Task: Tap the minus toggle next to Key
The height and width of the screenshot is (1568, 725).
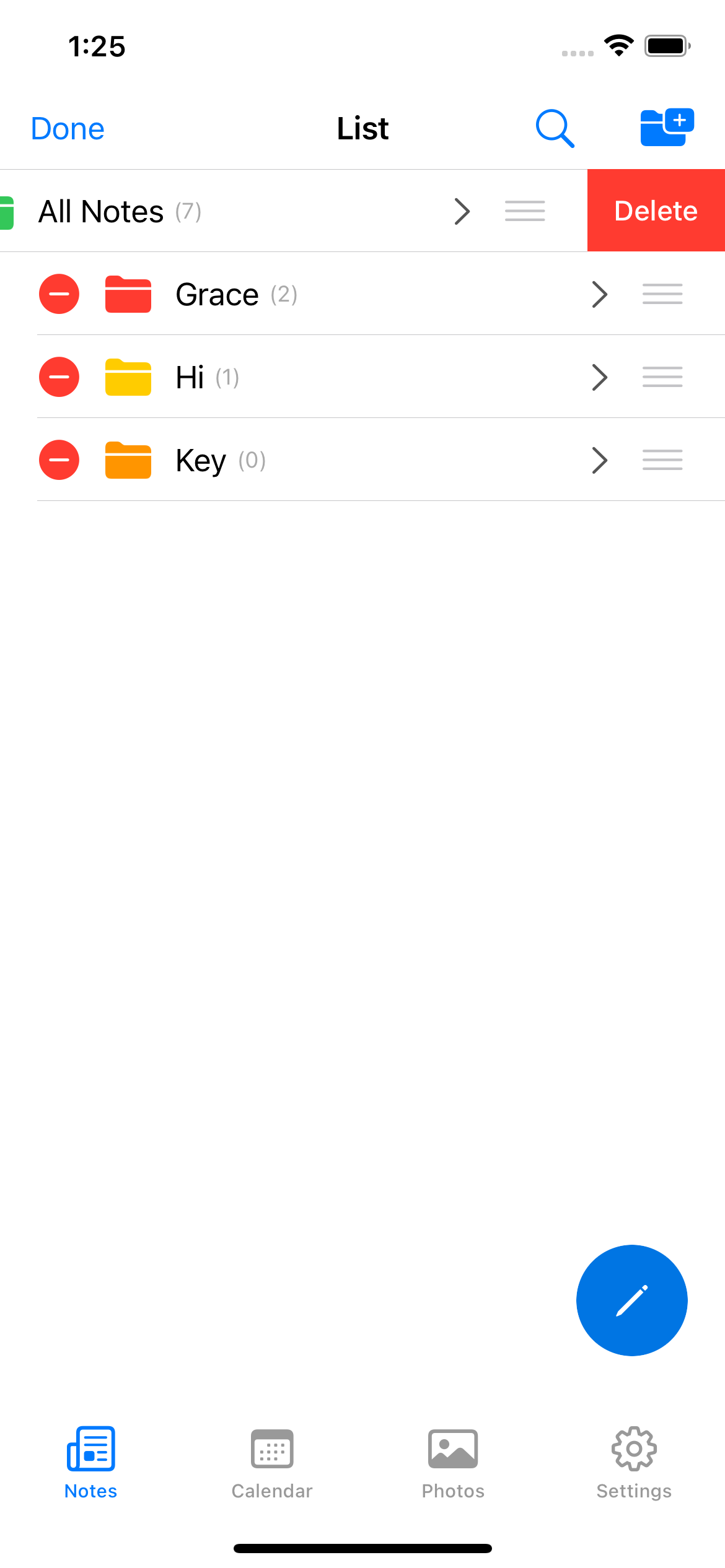Action: click(x=59, y=460)
